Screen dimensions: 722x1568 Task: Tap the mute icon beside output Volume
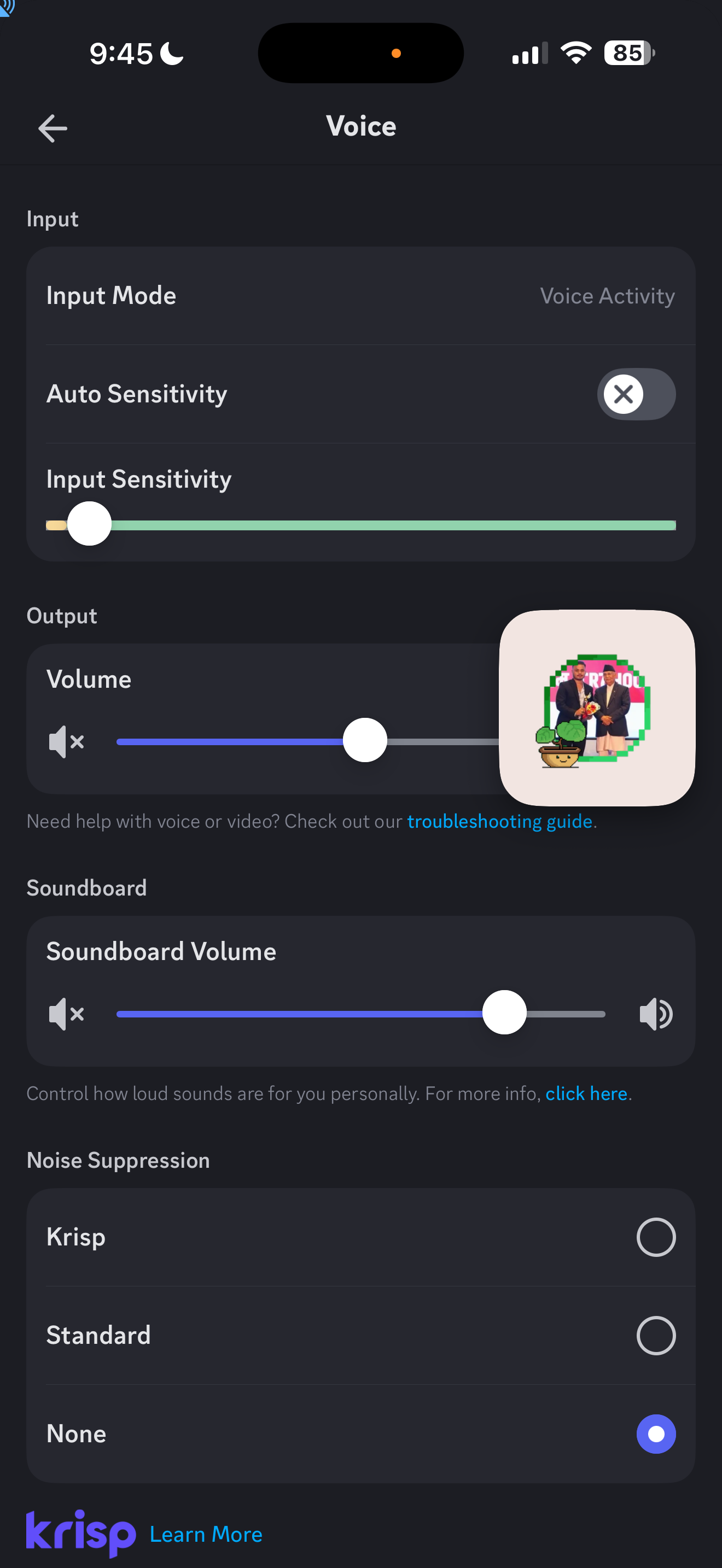[66, 741]
